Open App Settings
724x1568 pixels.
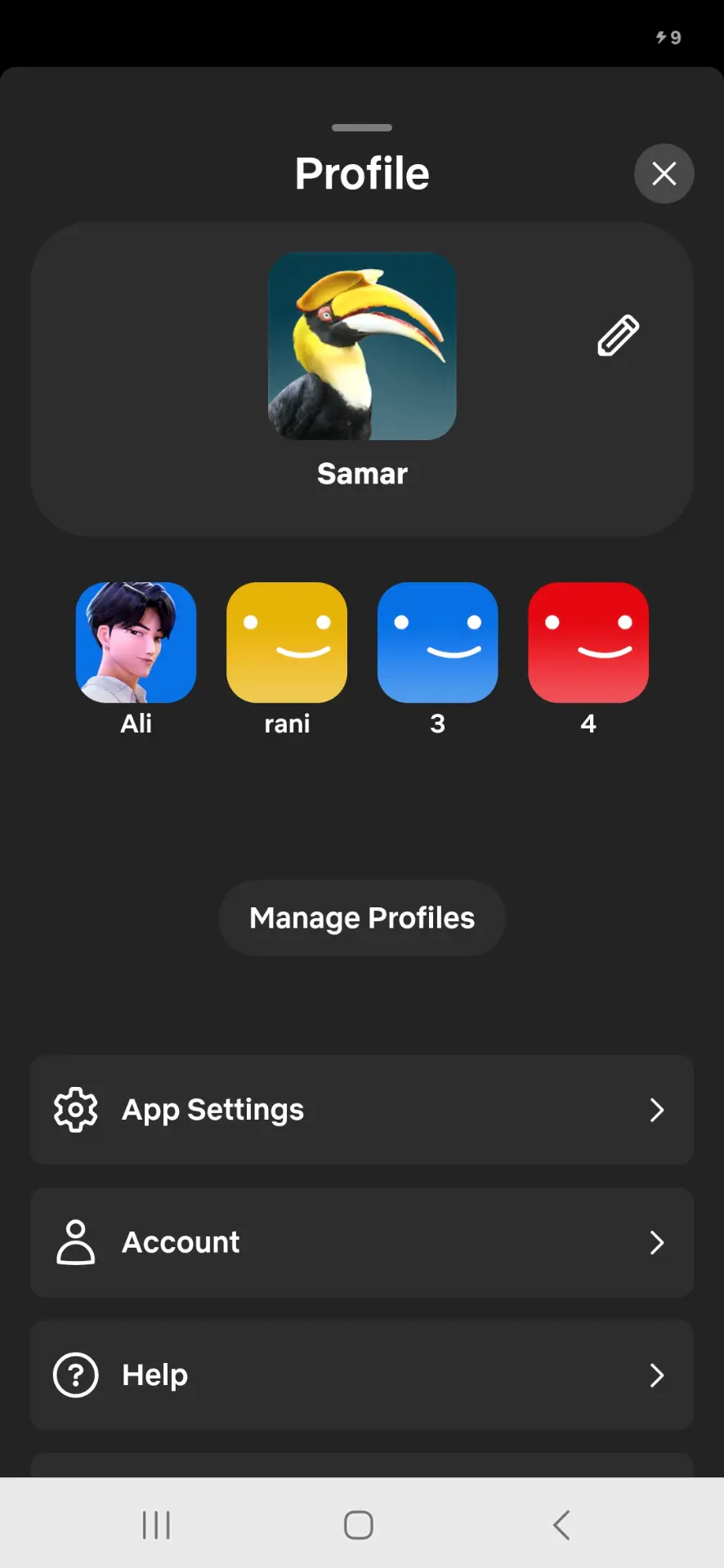click(362, 1110)
